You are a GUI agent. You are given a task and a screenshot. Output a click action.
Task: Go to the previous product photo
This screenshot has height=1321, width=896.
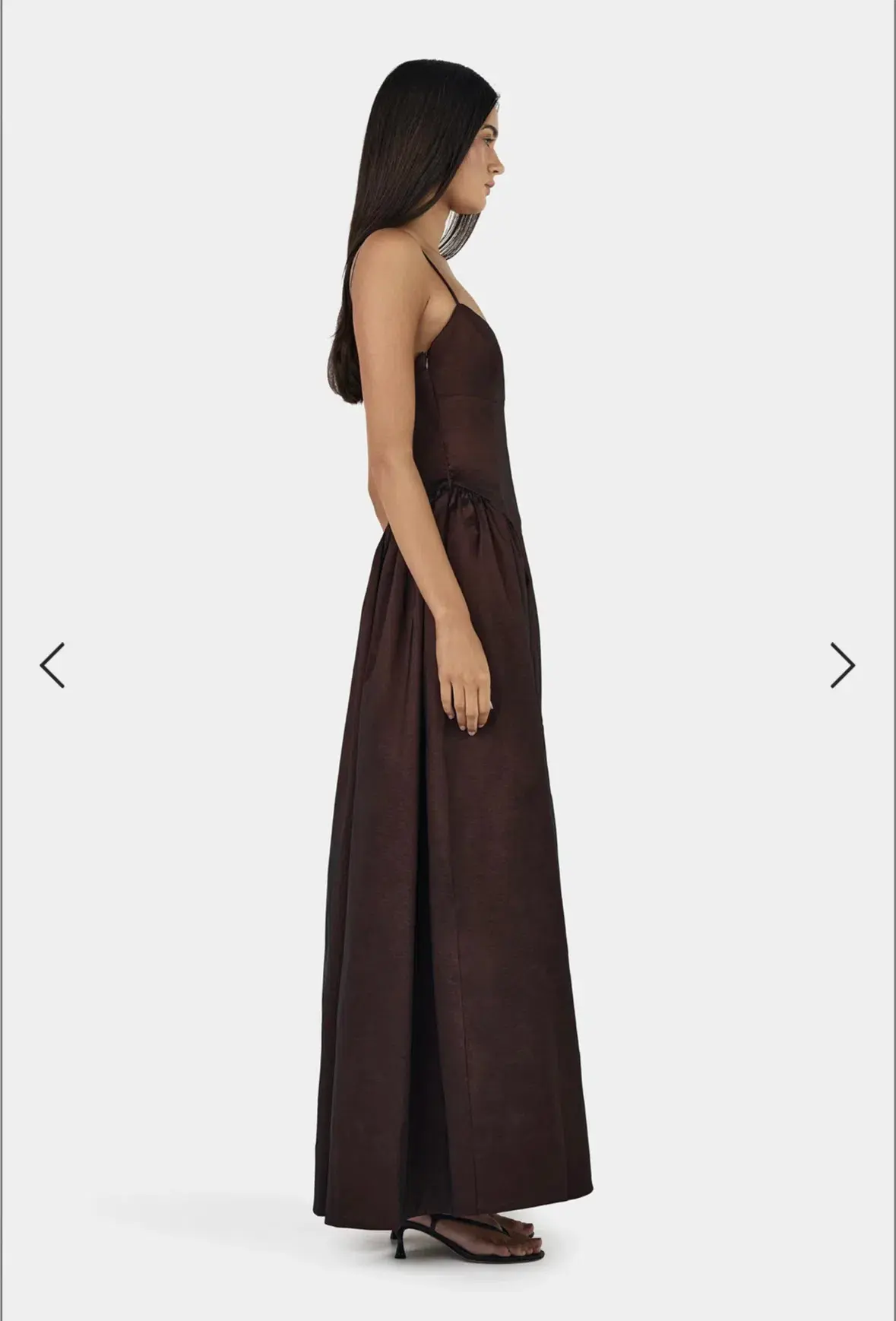[52, 665]
